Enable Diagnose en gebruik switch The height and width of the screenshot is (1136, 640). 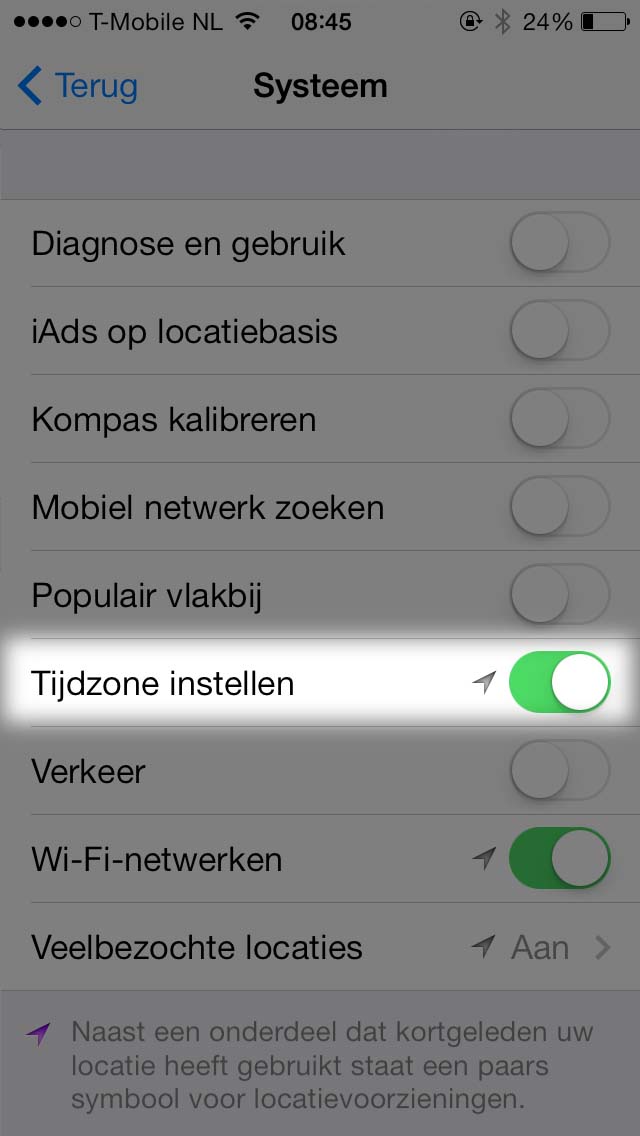click(559, 243)
